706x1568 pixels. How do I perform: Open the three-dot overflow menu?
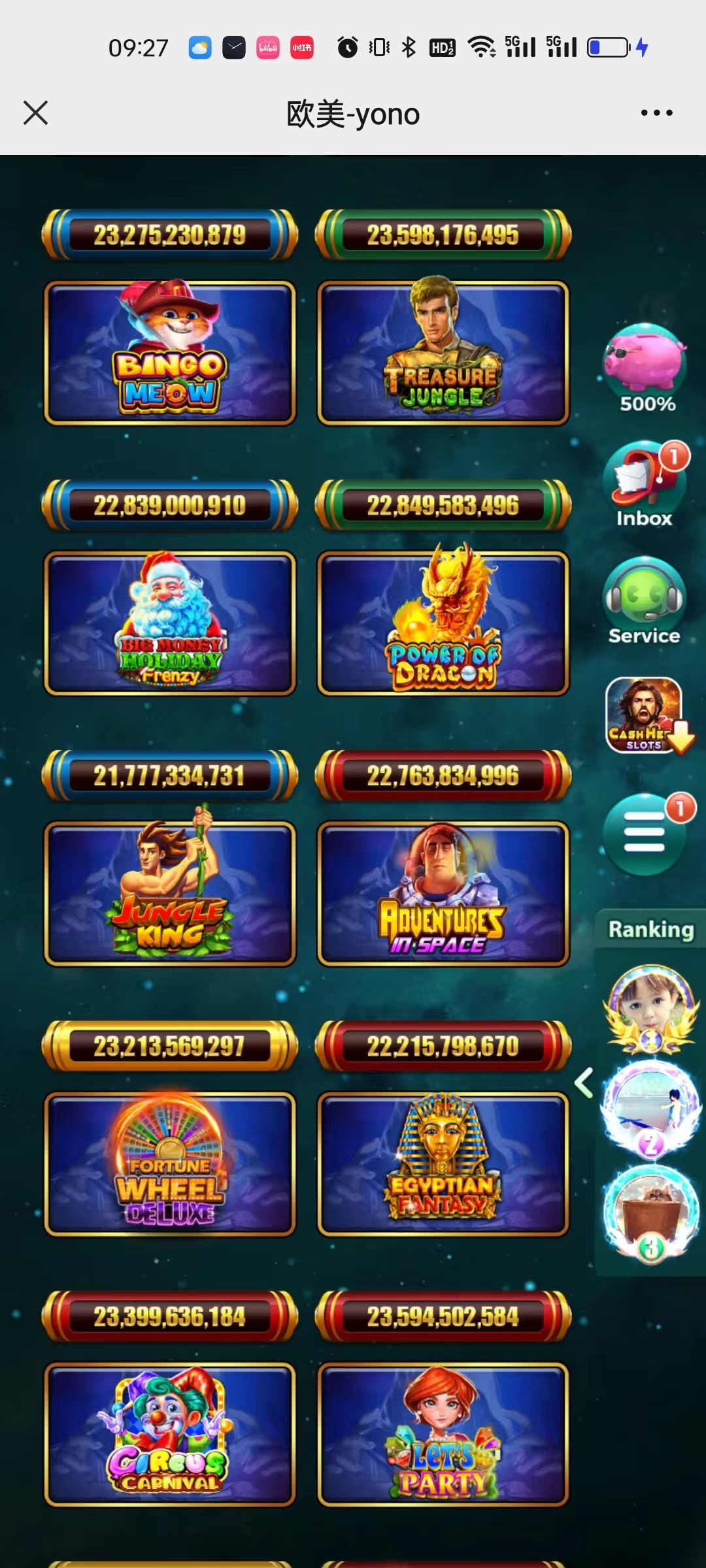pyautogui.click(x=656, y=112)
